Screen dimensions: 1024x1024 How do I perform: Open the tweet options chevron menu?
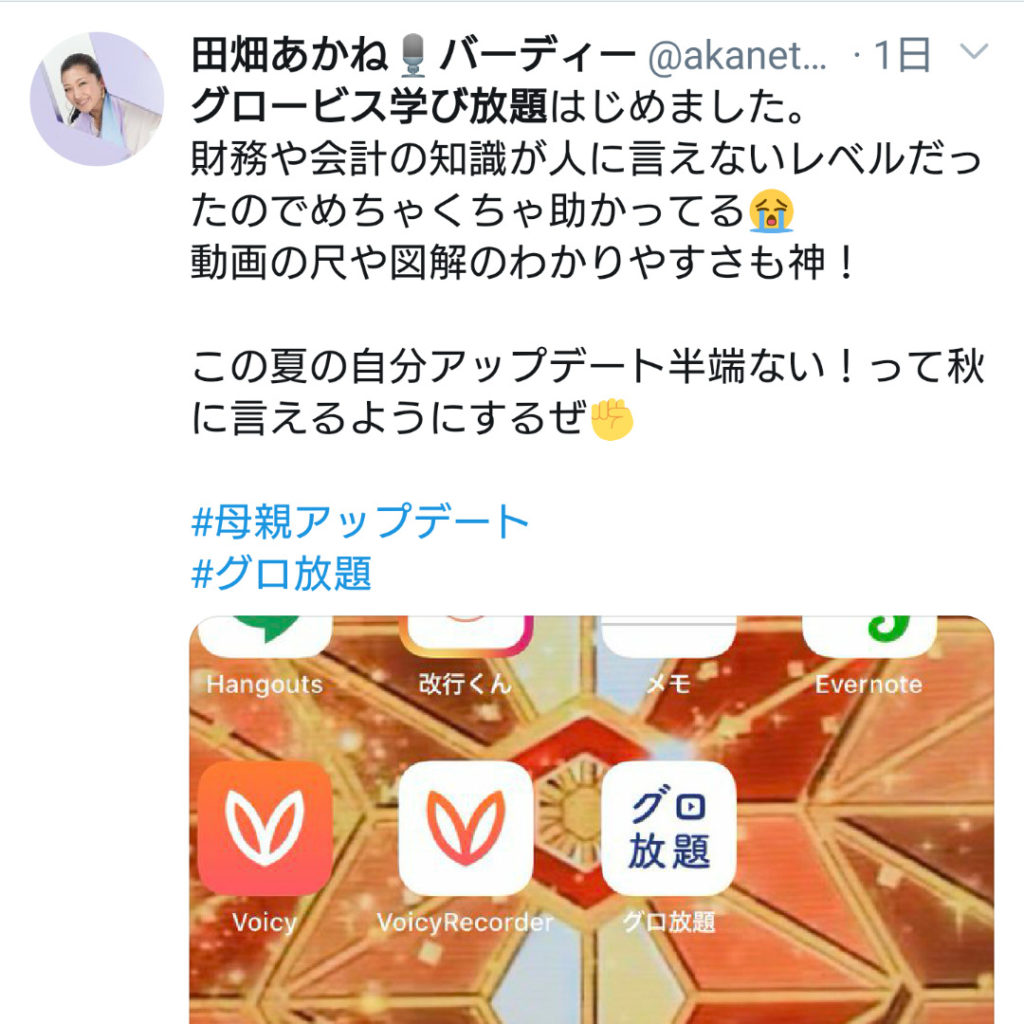(973, 55)
